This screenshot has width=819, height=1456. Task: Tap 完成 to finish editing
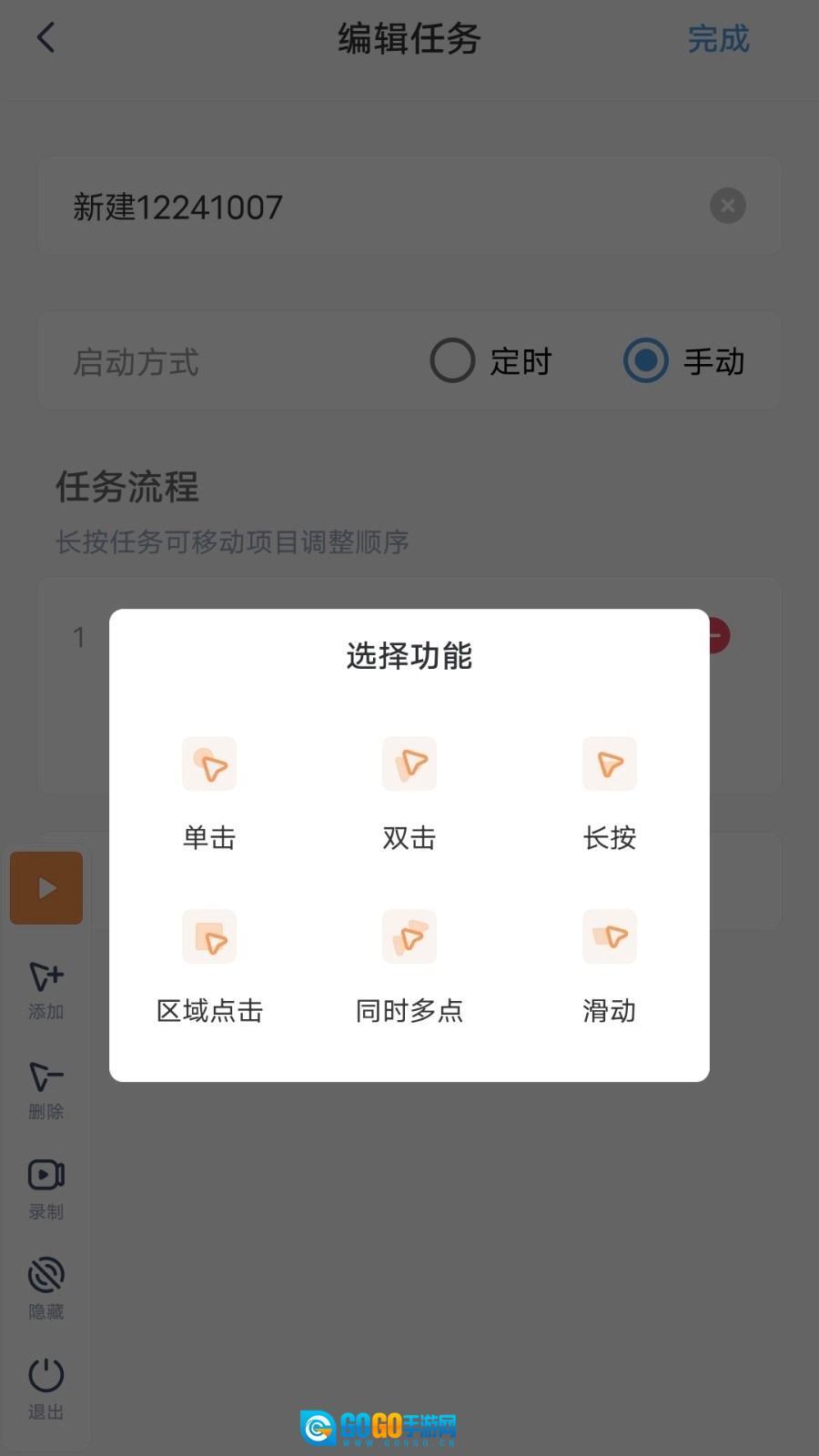pos(718,39)
